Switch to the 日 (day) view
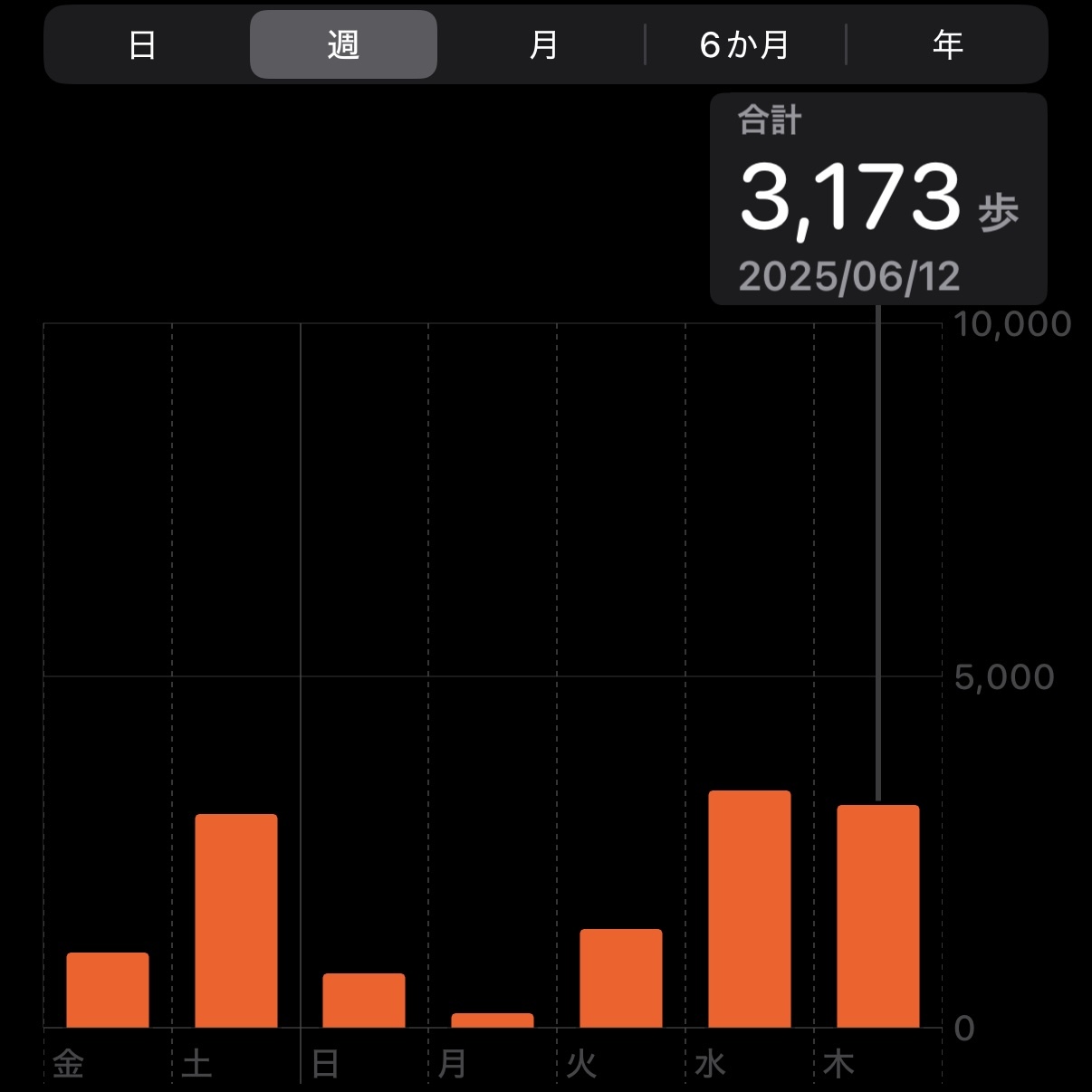The height and width of the screenshot is (1092, 1092). click(143, 45)
